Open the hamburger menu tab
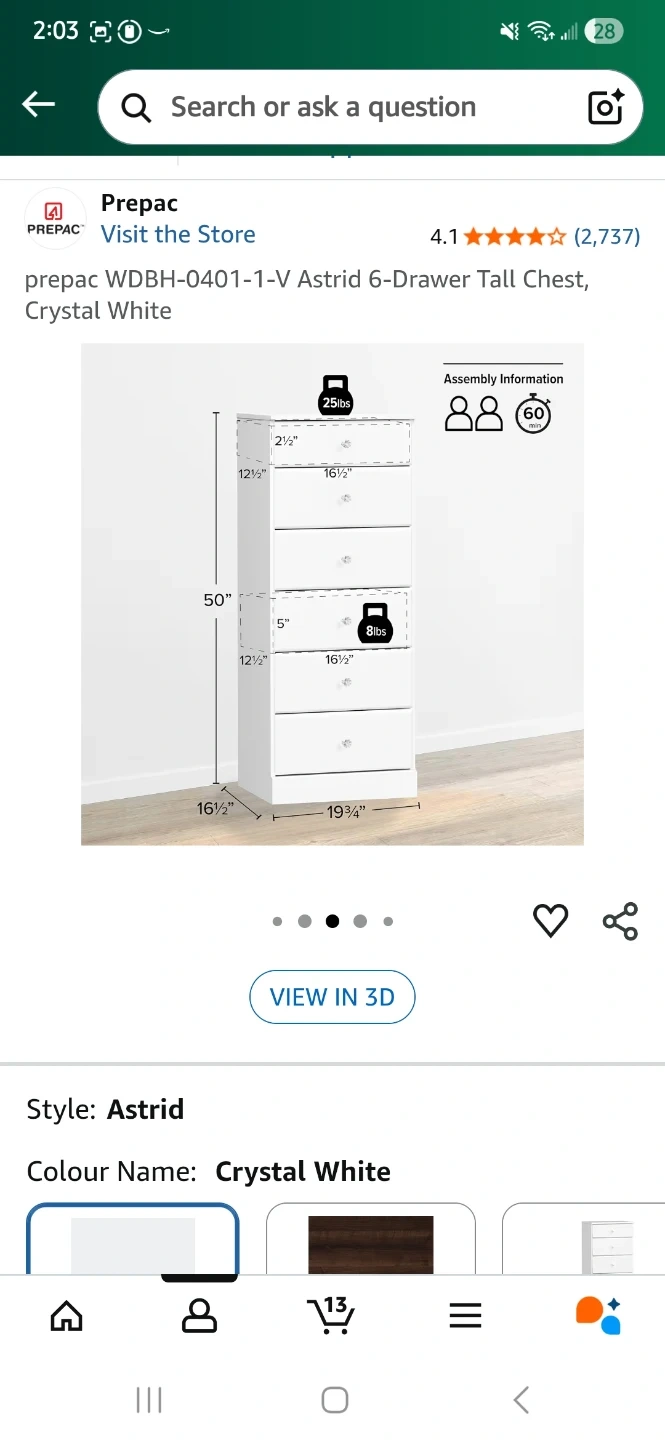665x1440 pixels. (x=465, y=1316)
